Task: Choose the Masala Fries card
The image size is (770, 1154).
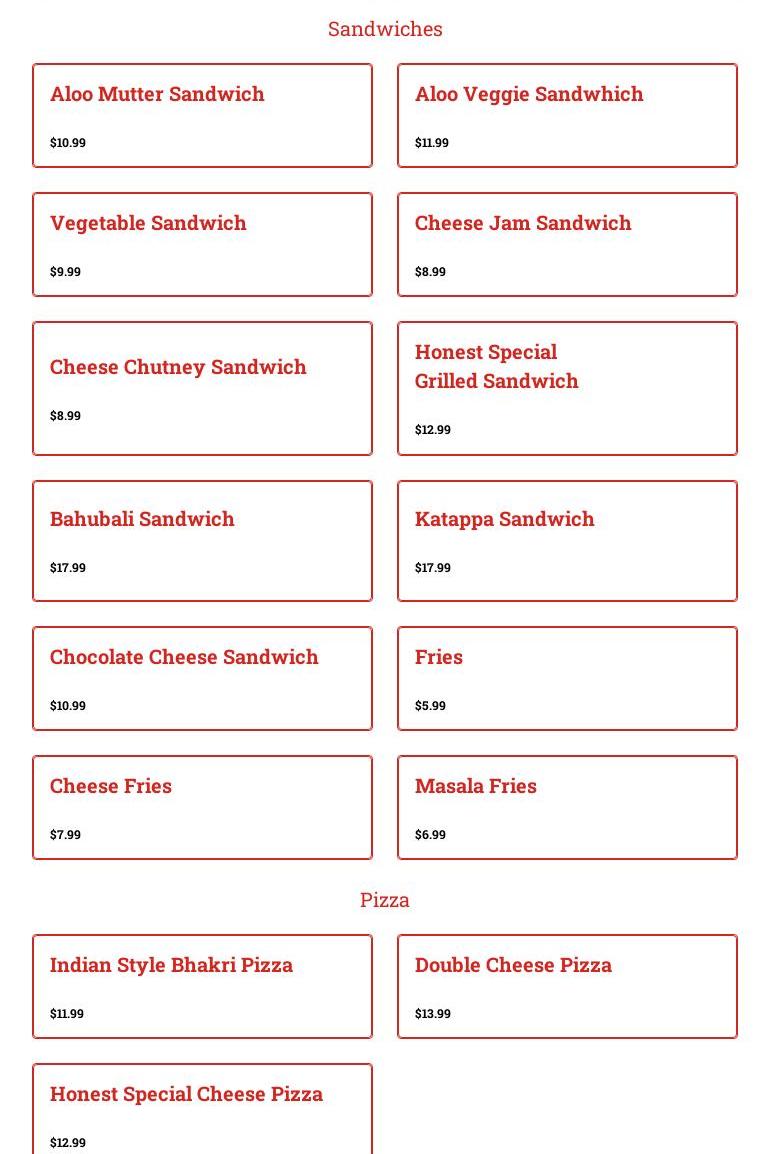Action: [567, 807]
